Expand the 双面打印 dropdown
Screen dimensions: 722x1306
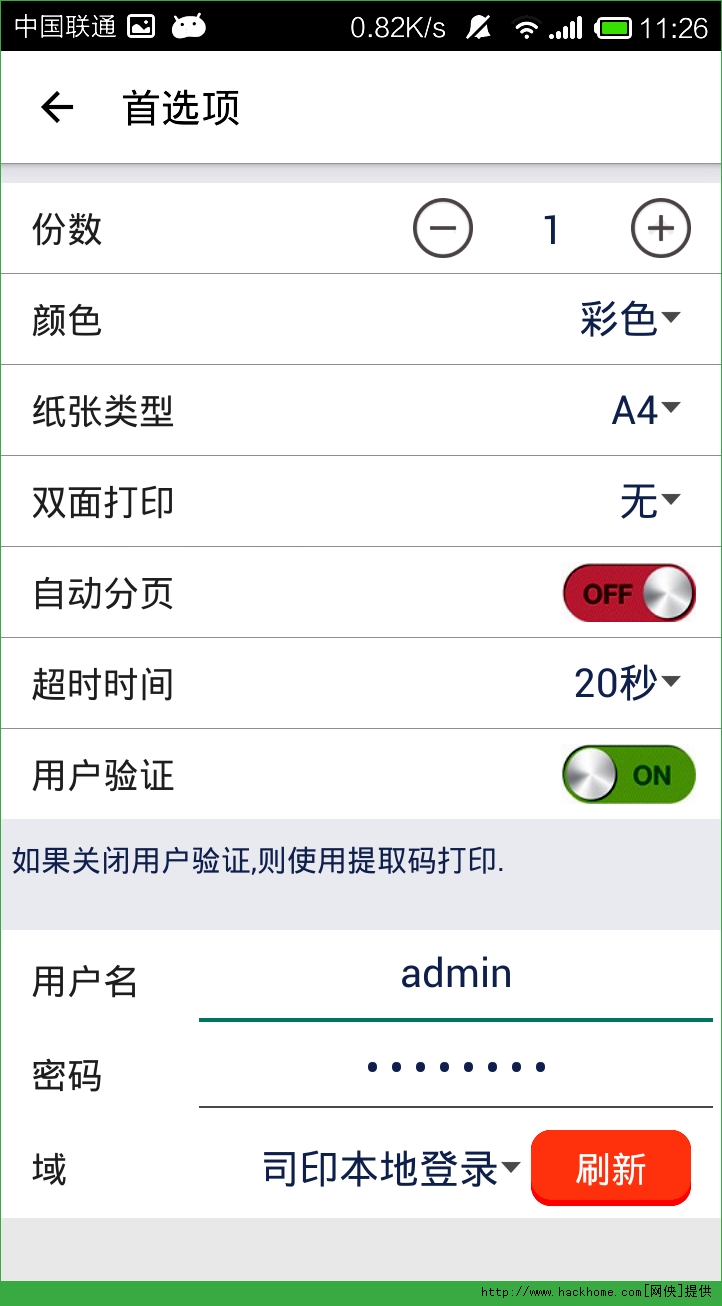(x=649, y=501)
